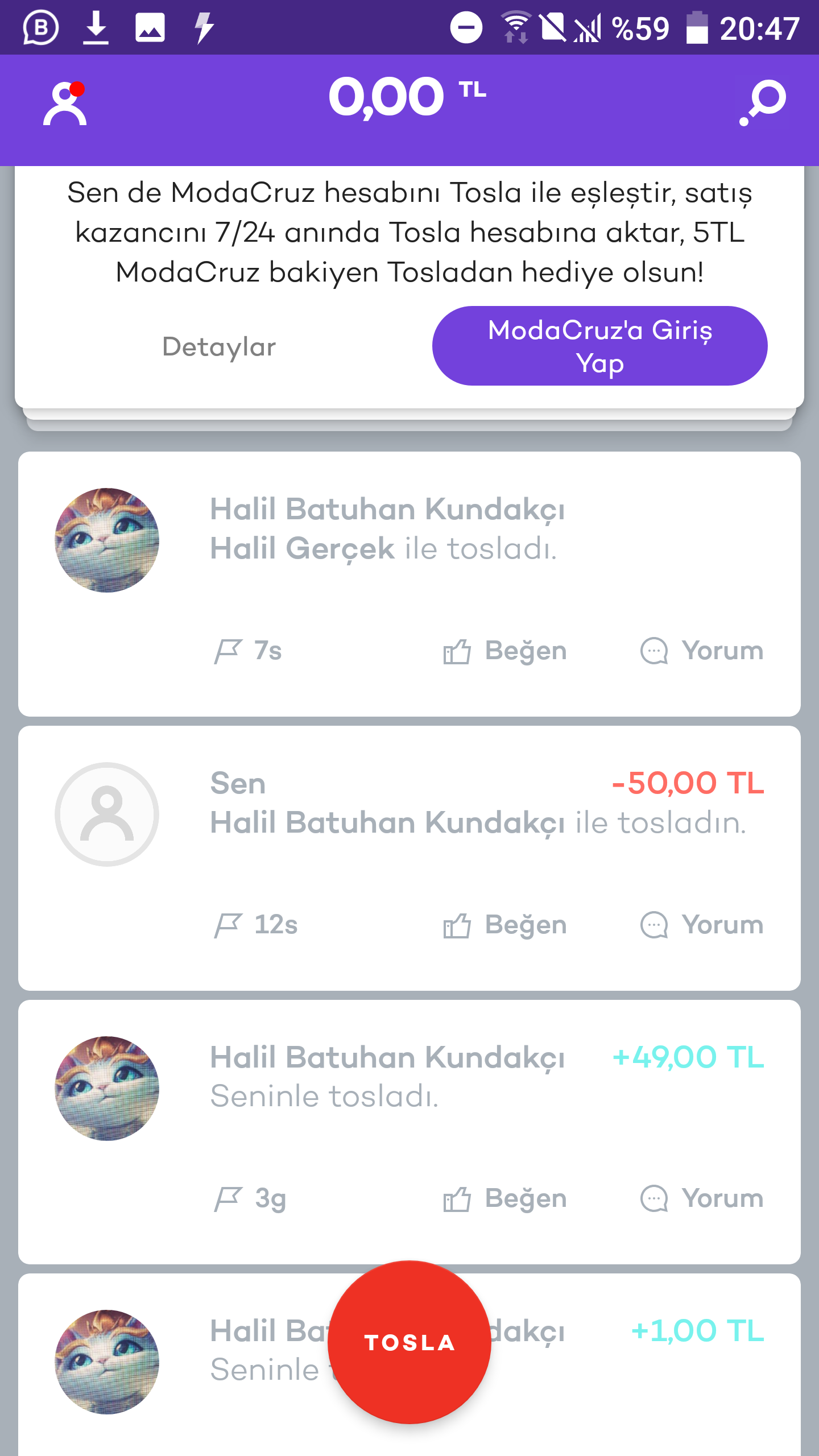This screenshot has width=819, height=1456.
Task: Like the +49,00 TL transaction post
Action: click(x=505, y=1199)
